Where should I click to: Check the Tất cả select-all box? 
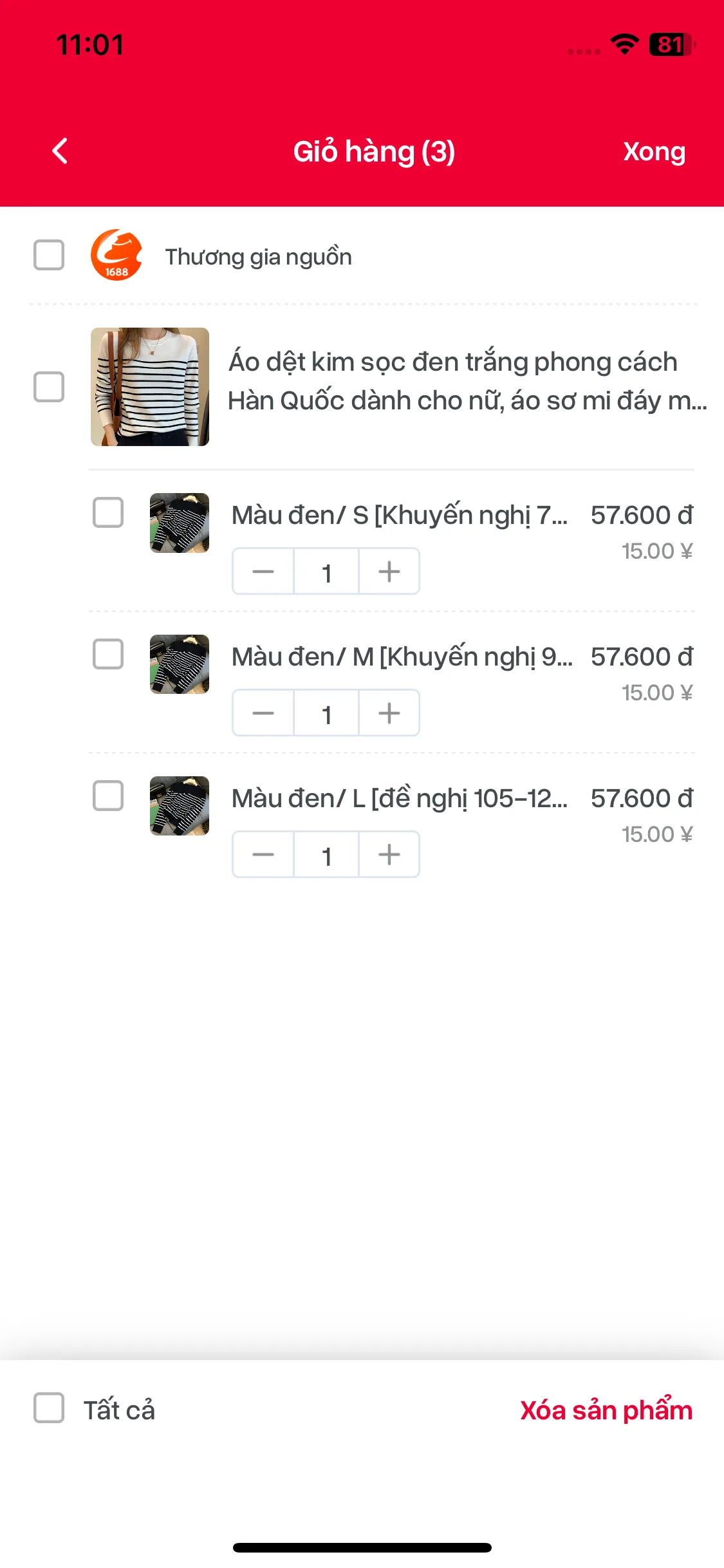click(49, 1408)
